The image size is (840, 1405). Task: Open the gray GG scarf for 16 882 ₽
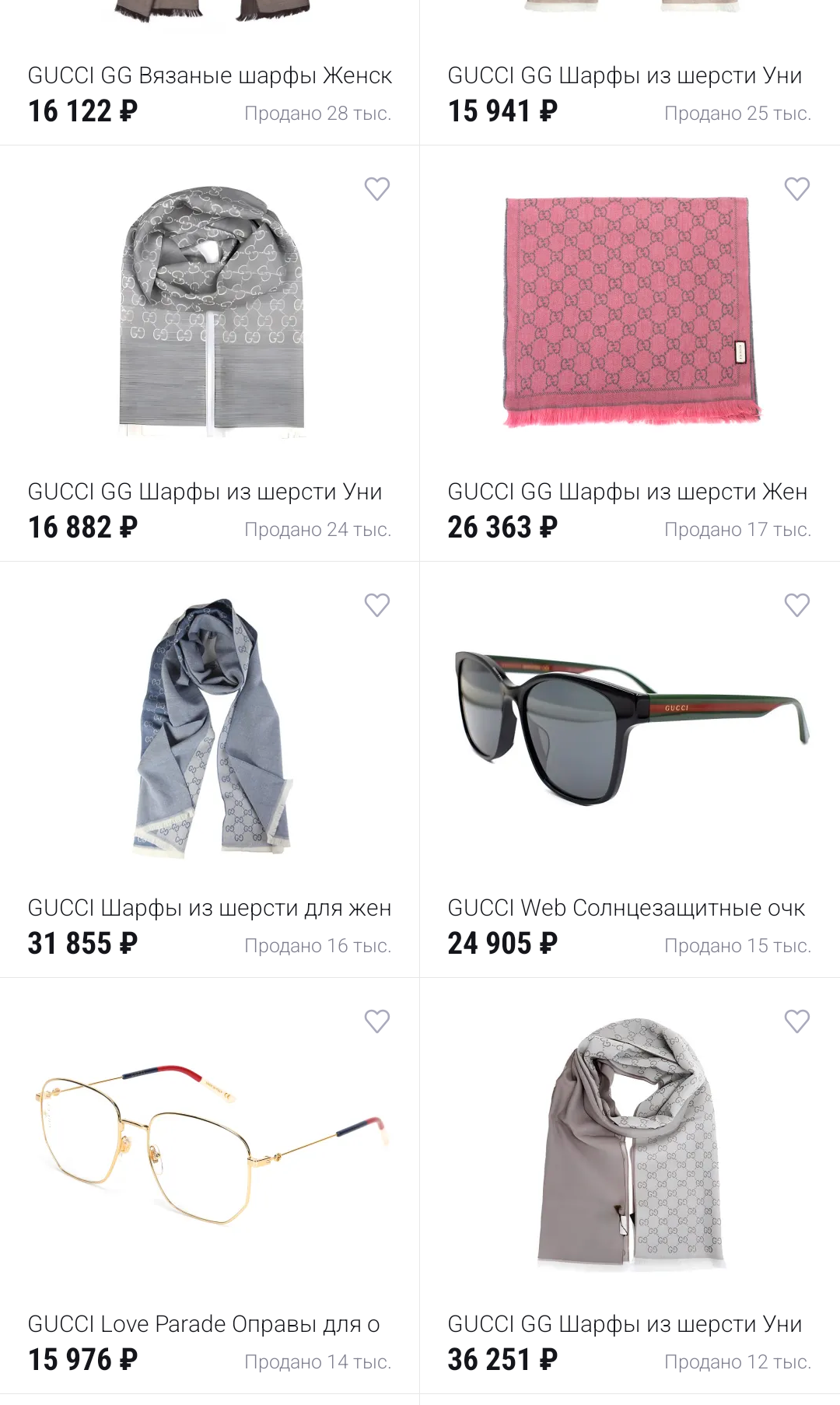[210, 311]
